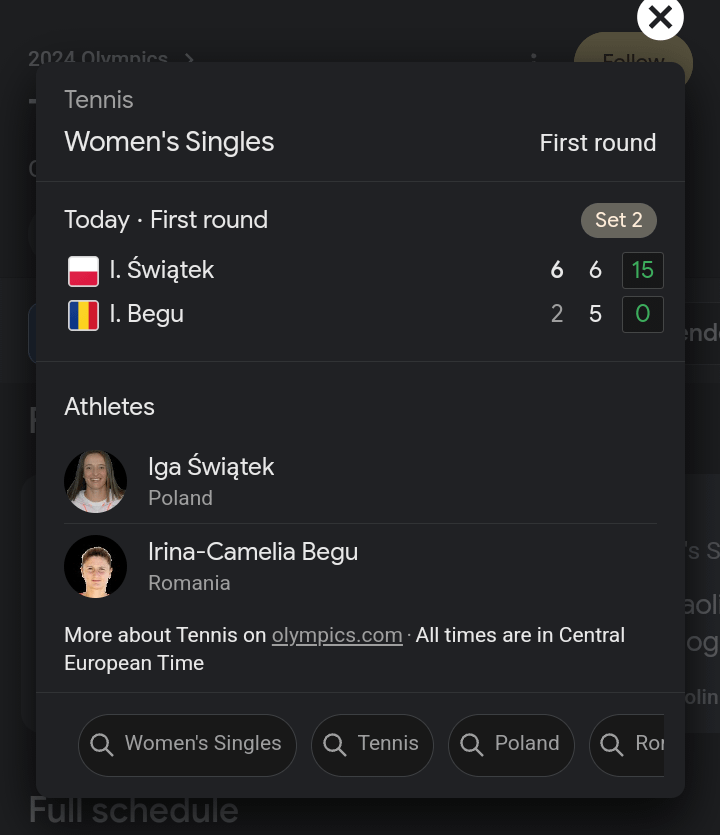Choose the Poland search chip

tap(511, 744)
